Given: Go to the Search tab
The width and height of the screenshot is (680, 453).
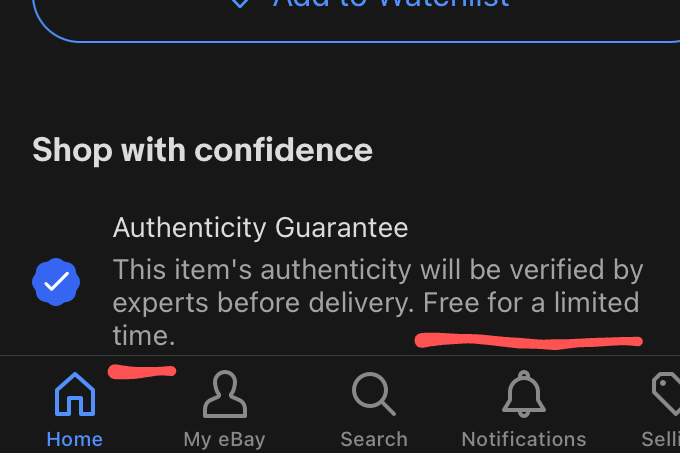Looking at the screenshot, I should click(373, 410).
